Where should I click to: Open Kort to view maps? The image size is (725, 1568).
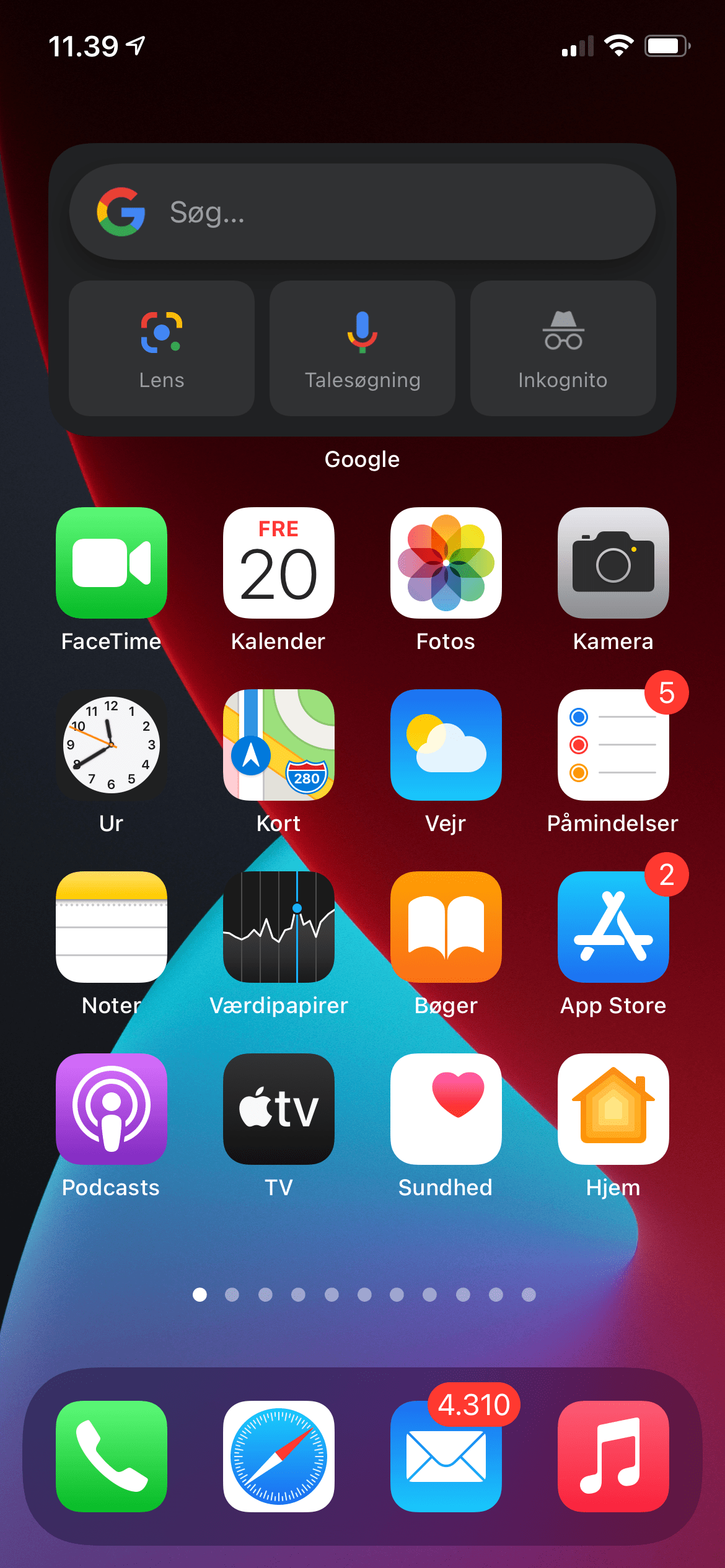[278, 745]
